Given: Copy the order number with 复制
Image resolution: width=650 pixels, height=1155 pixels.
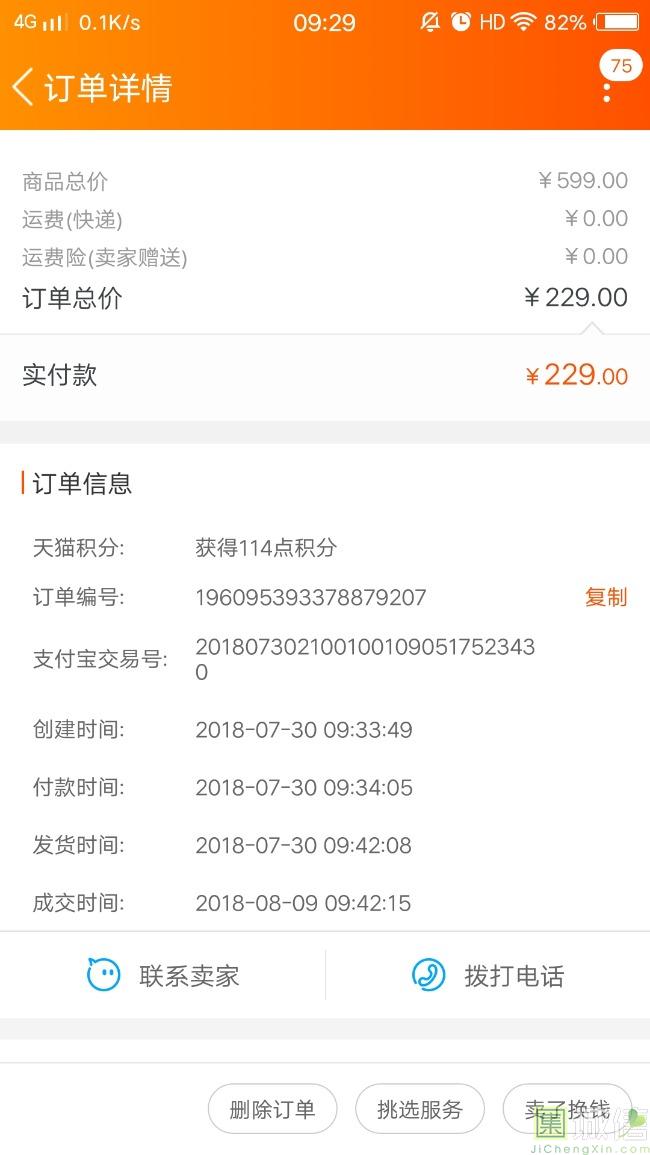Looking at the screenshot, I should click(x=605, y=597).
